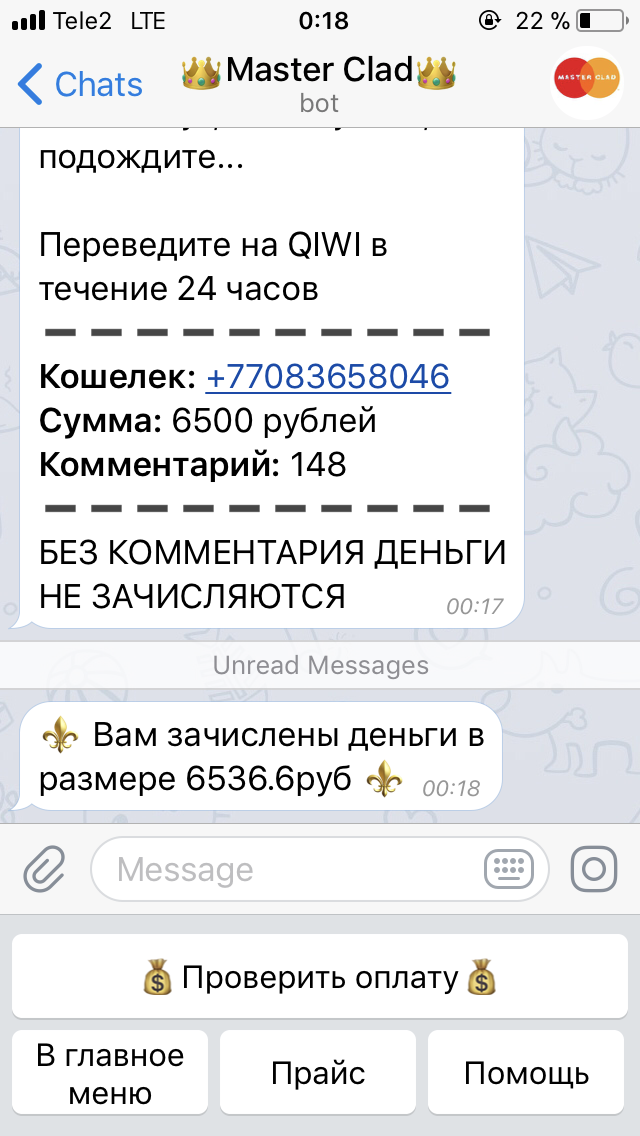The width and height of the screenshot is (640, 1136).
Task: Open Master Clad chat title info
Action: pyautogui.click(x=319, y=84)
